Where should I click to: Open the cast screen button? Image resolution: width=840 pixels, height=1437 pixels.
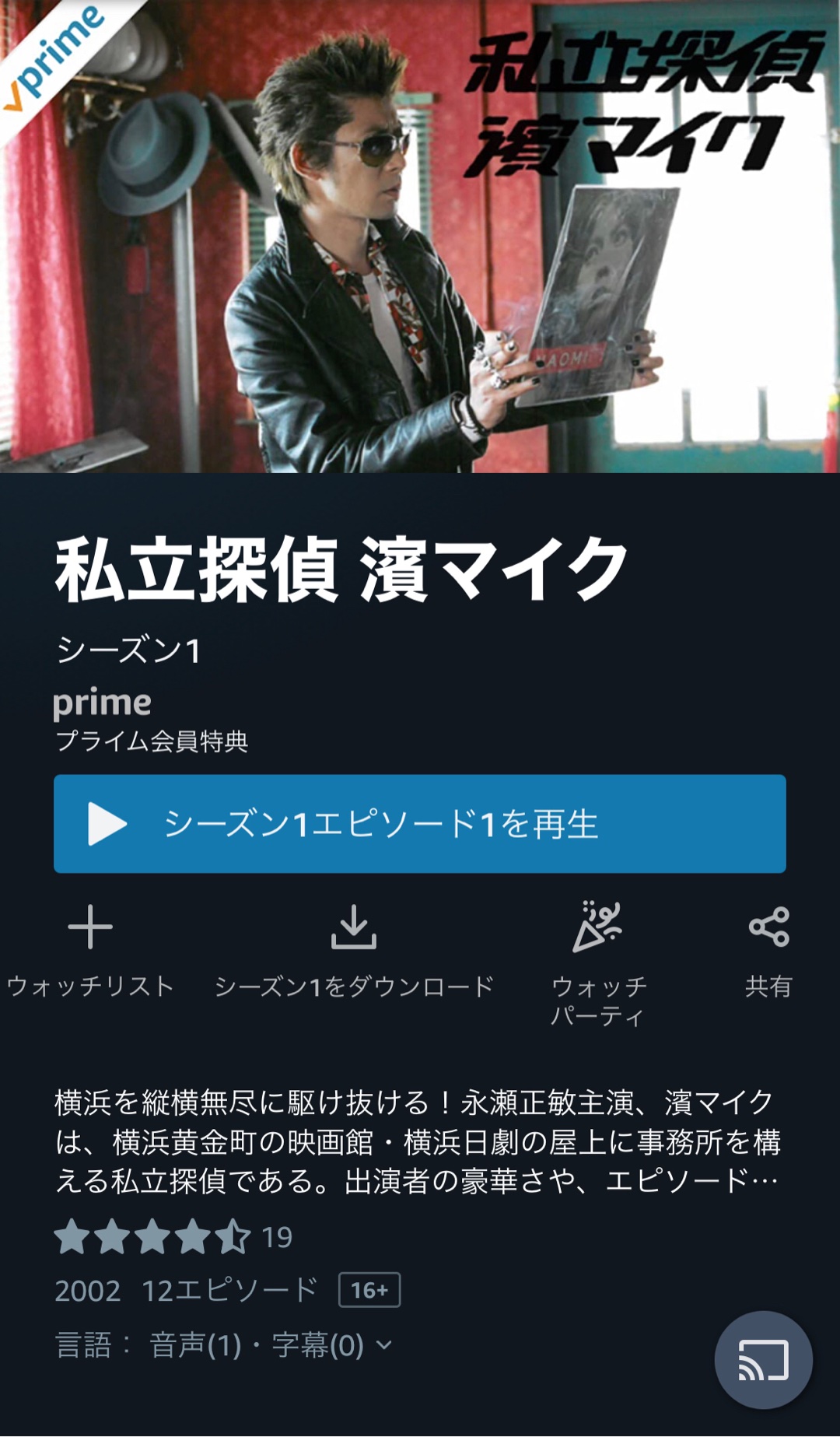(x=763, y=1359)
